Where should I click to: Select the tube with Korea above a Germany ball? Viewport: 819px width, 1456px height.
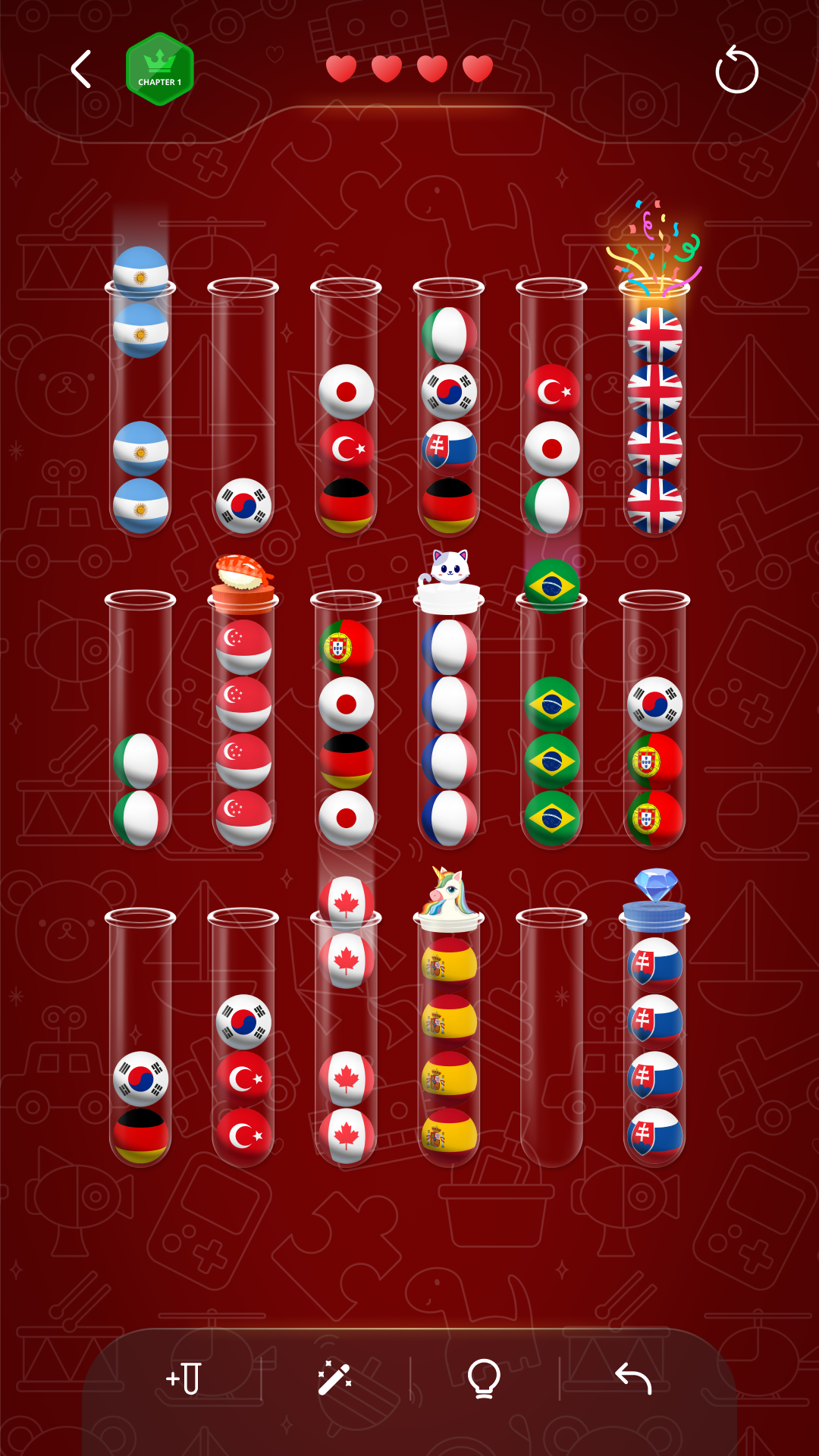tap(140, 1039)
